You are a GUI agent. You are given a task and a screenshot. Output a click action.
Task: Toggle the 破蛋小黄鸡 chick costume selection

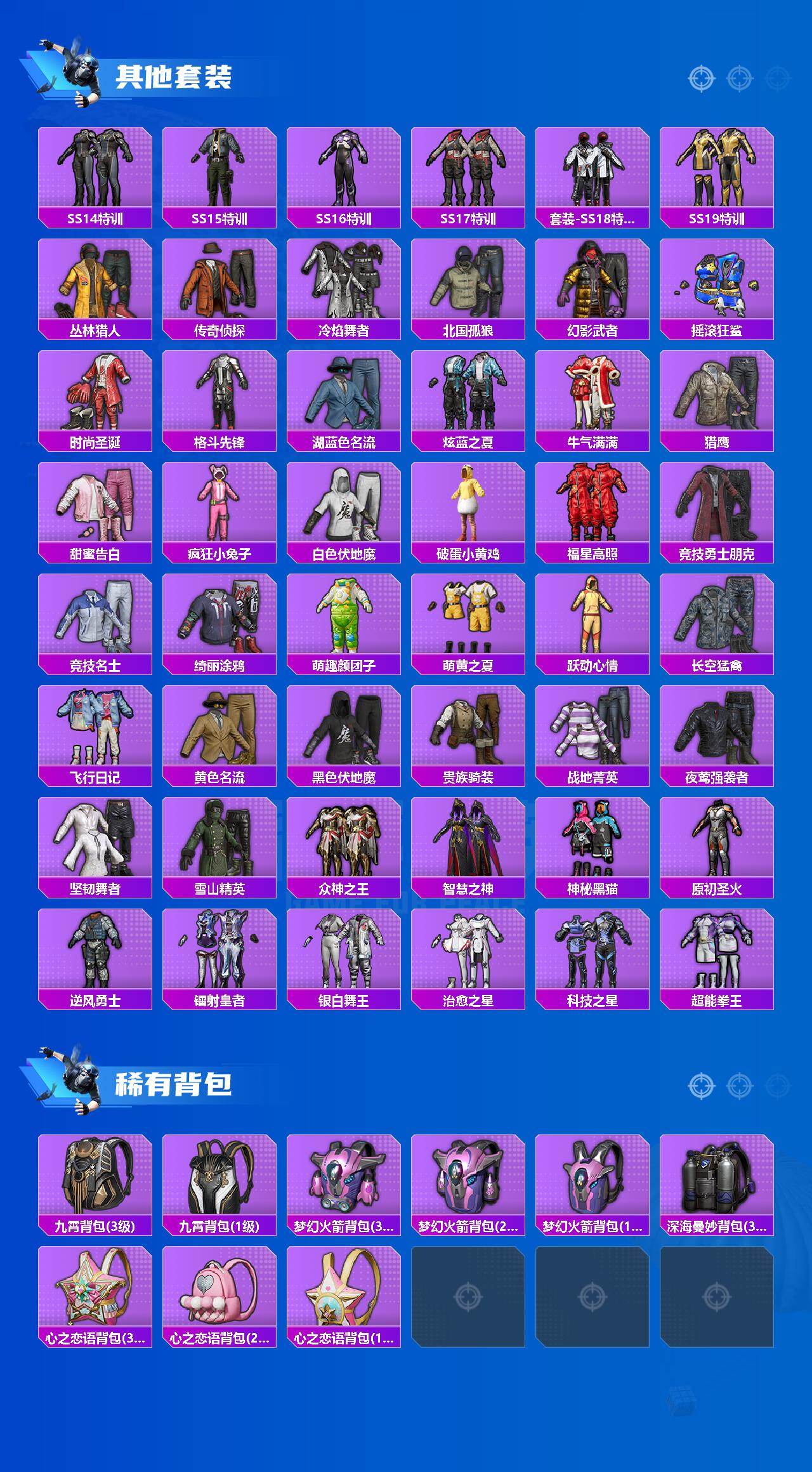469,509
